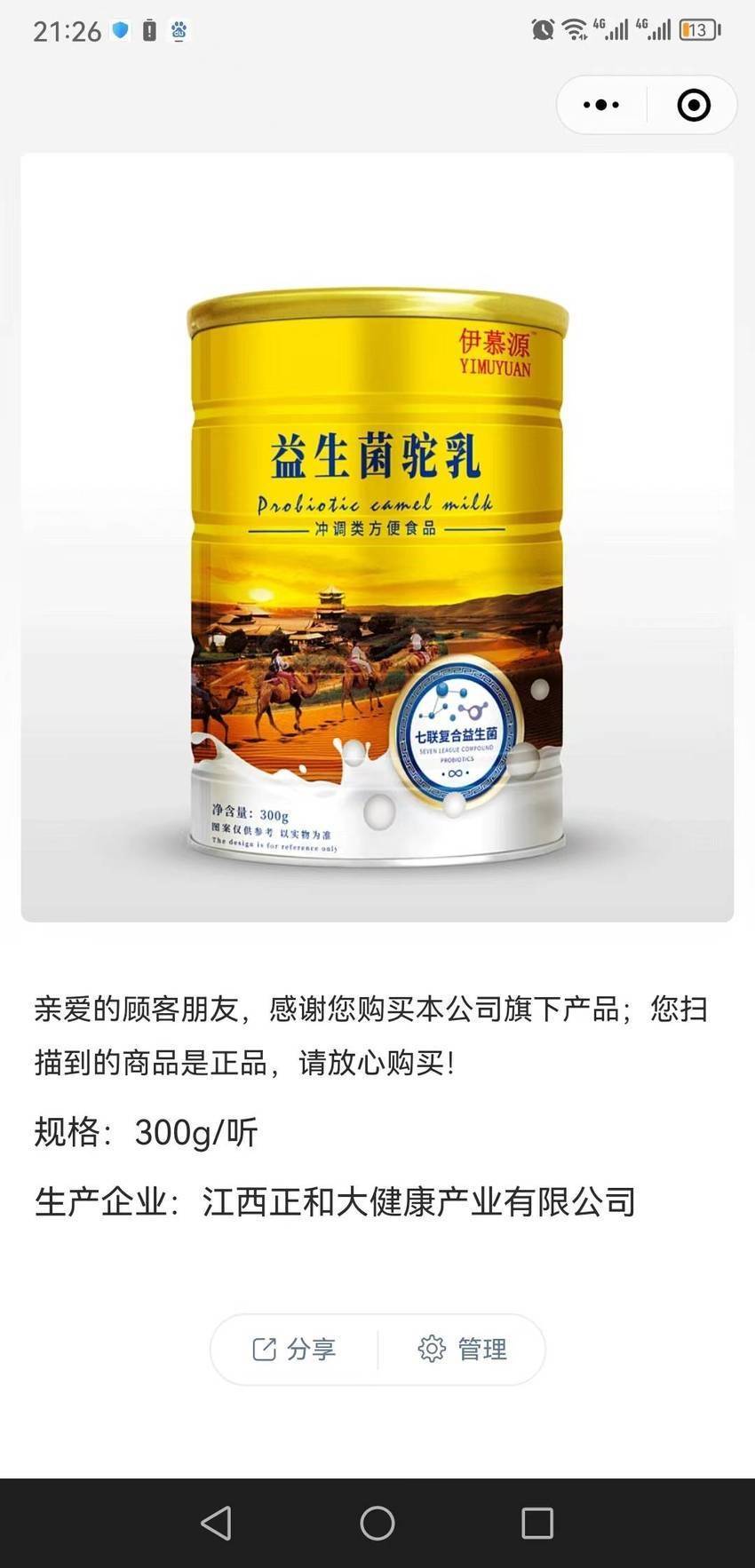This screenshot has height=1568, width=755.
Task: Open the recent apps overview
Action: 537,1523
